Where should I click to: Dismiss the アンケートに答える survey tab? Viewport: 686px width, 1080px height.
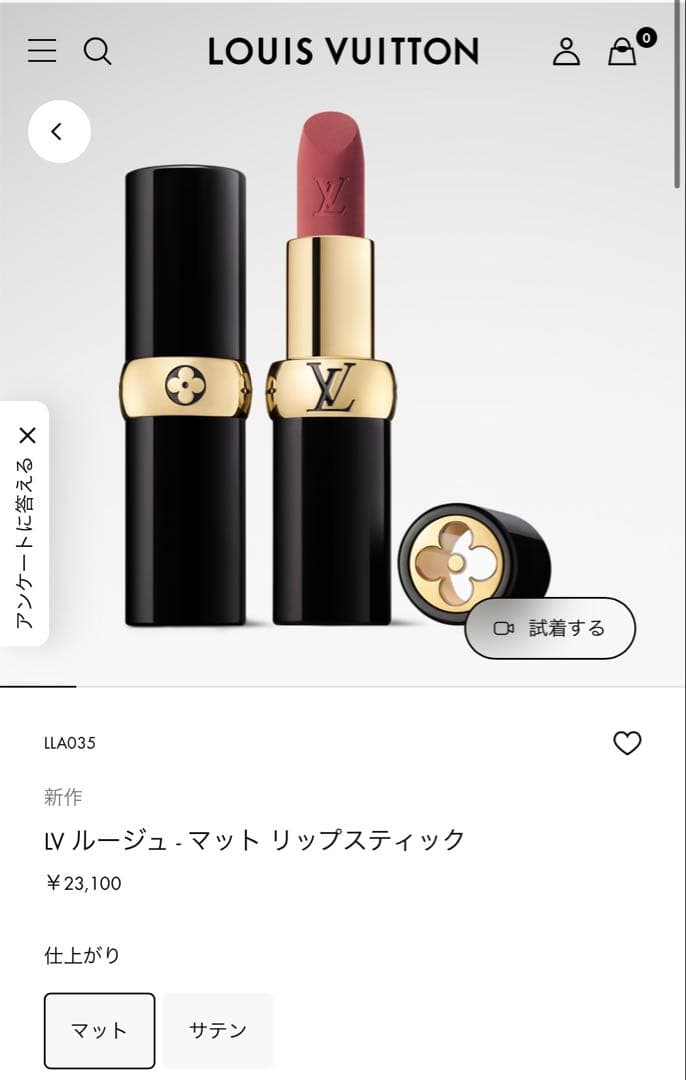pyautogui.click(x=27, y=435)
